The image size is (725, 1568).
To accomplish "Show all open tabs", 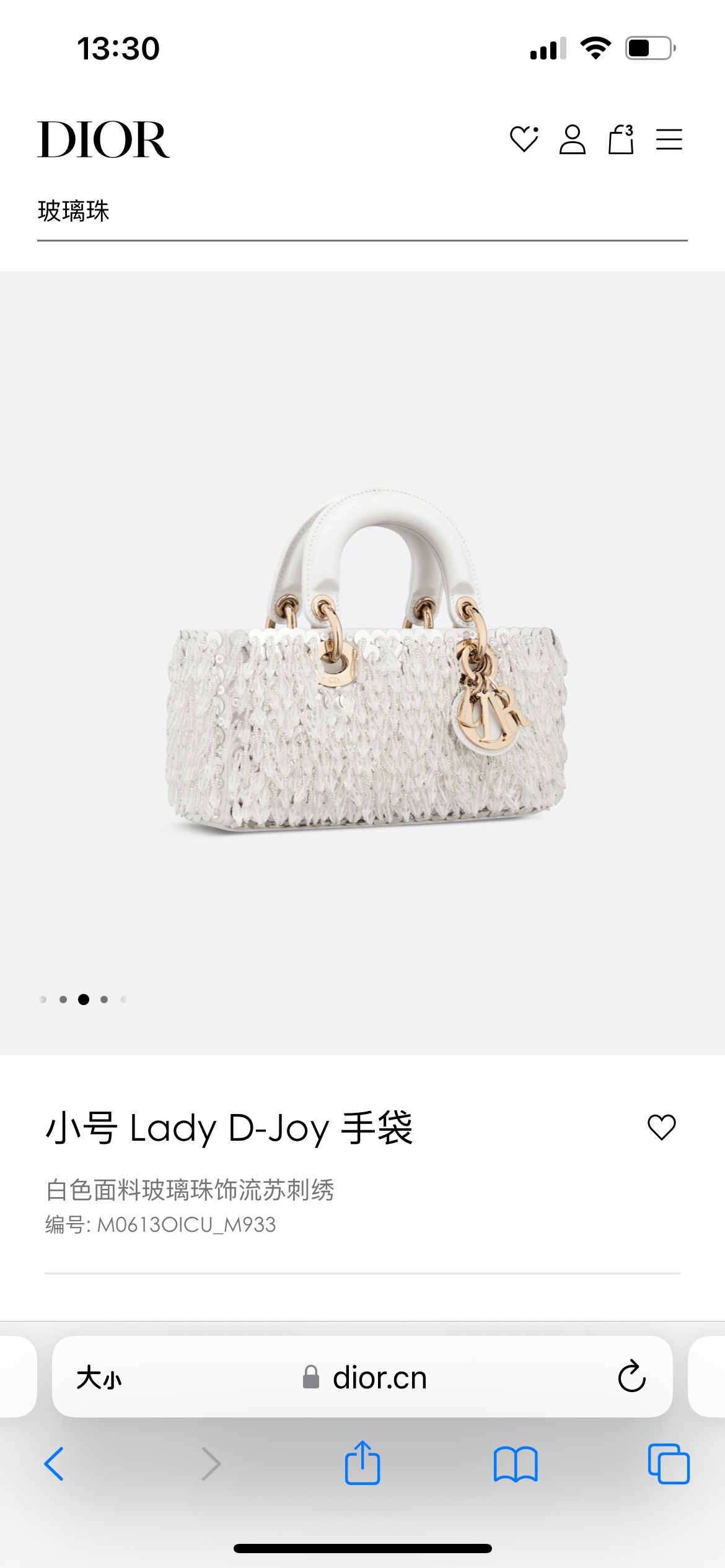I will tap(668, 1464).
